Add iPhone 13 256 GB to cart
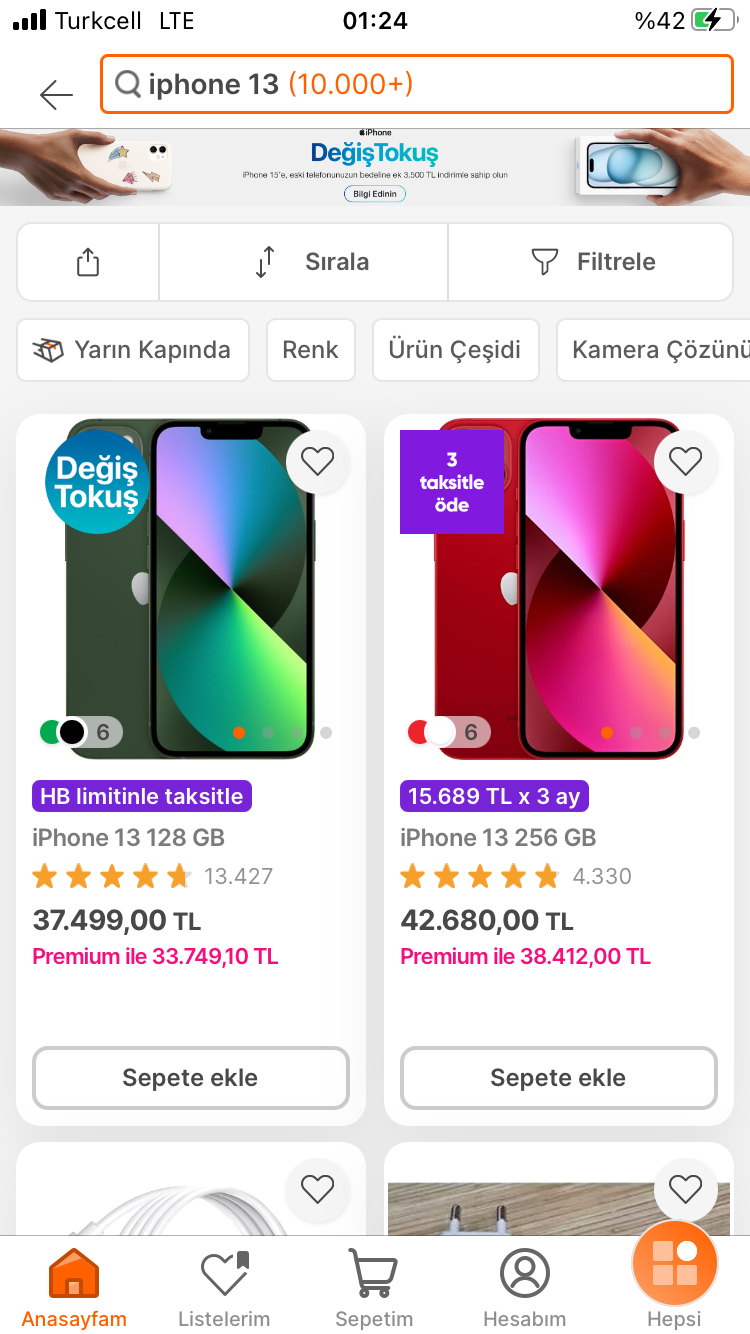 coord(559,1078)
